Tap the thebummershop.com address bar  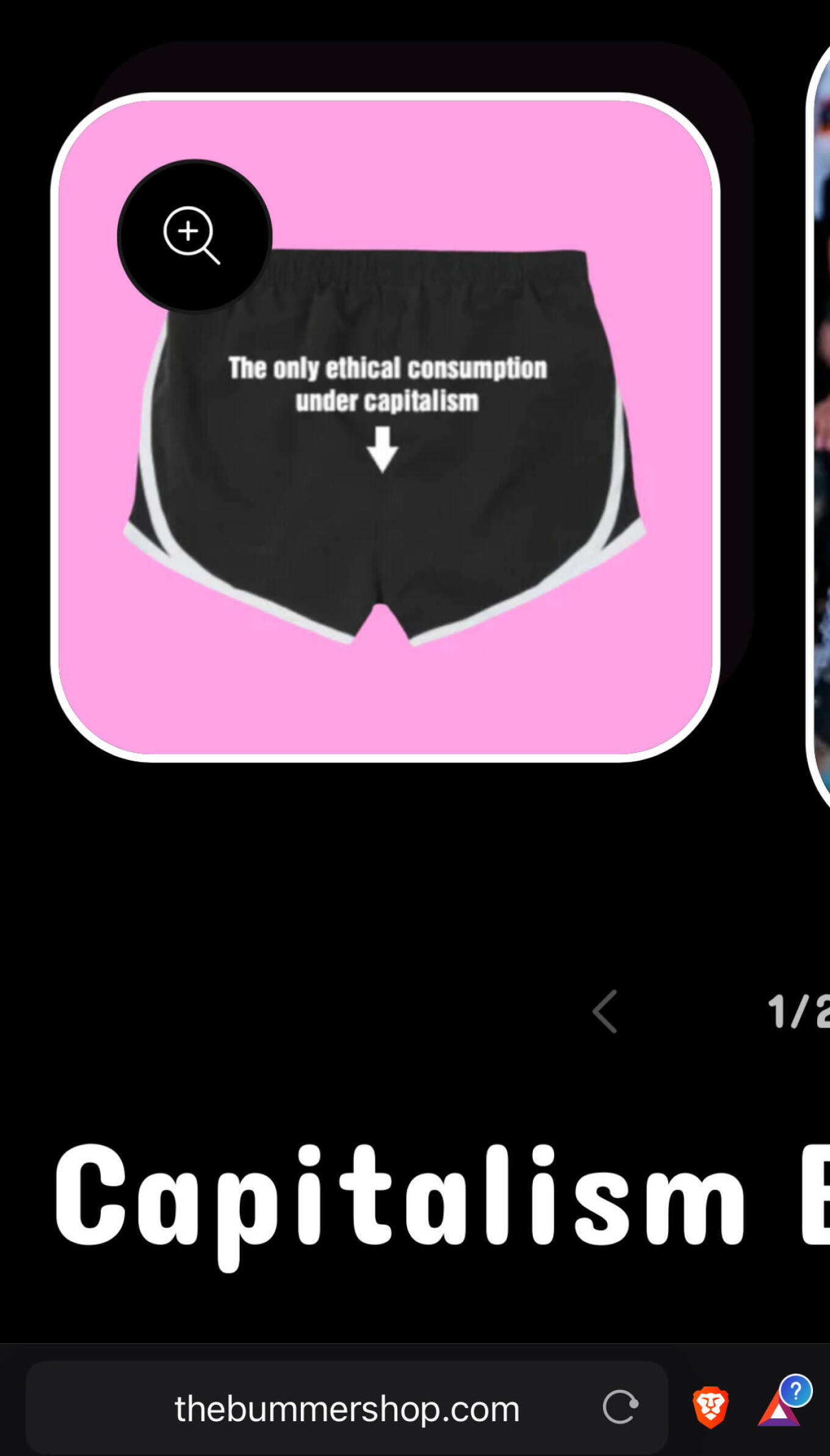pyautogui.click(x=346, y=1408)
